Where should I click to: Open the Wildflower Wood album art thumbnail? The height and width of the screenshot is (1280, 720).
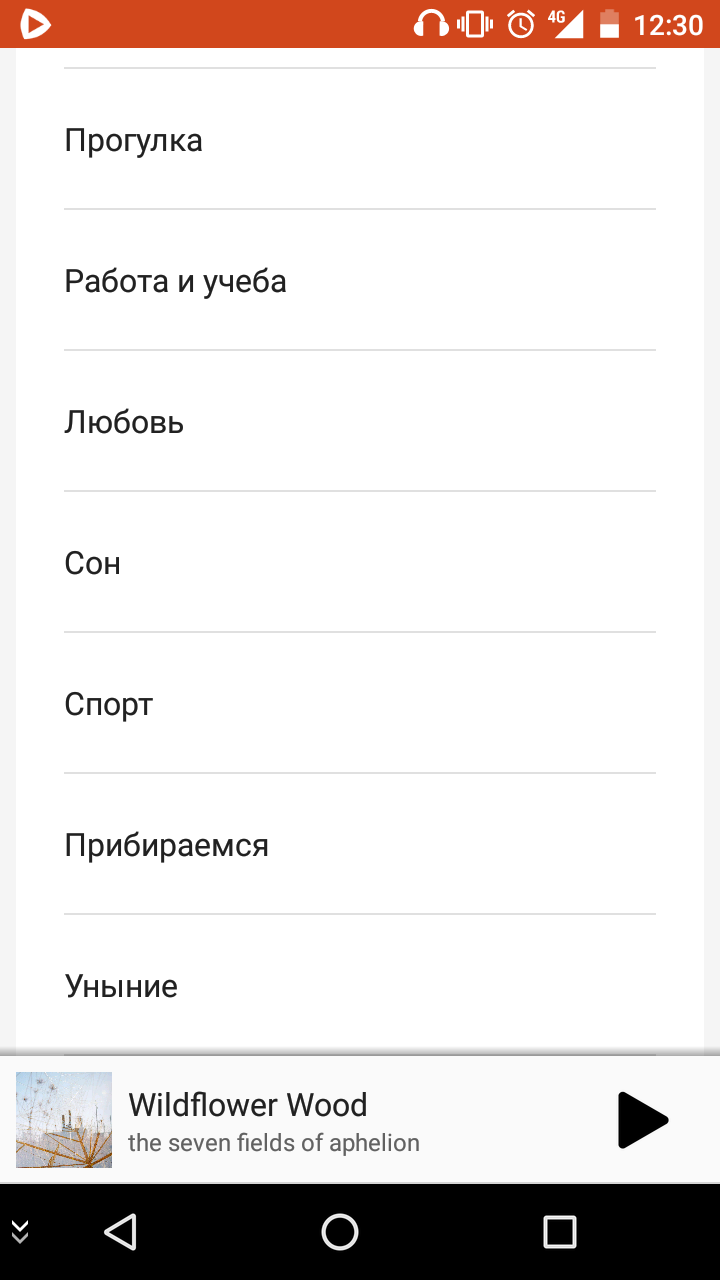click(x=64, y=1120)
